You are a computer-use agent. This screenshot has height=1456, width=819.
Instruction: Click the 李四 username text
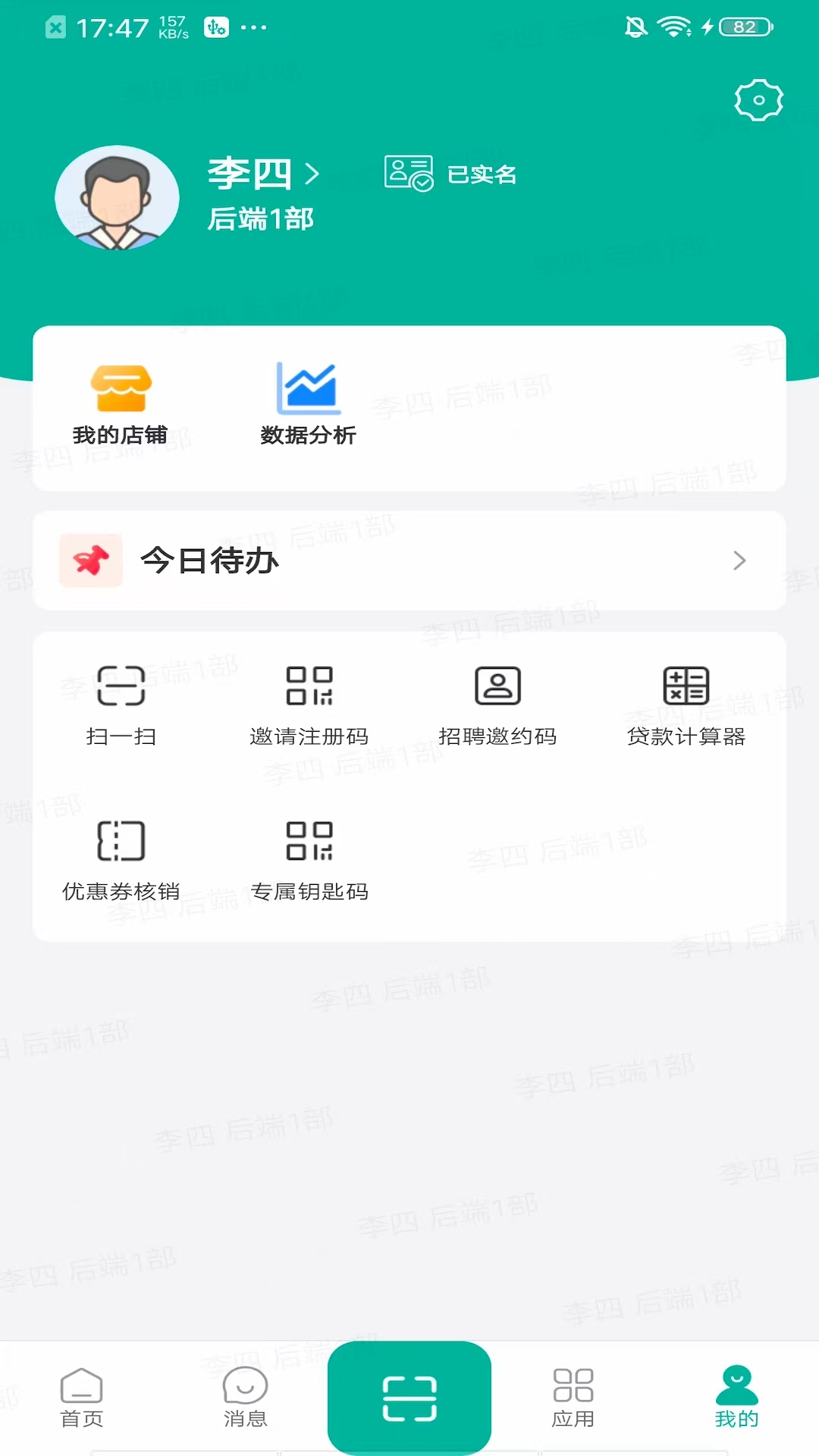click(x=250, y=174)
